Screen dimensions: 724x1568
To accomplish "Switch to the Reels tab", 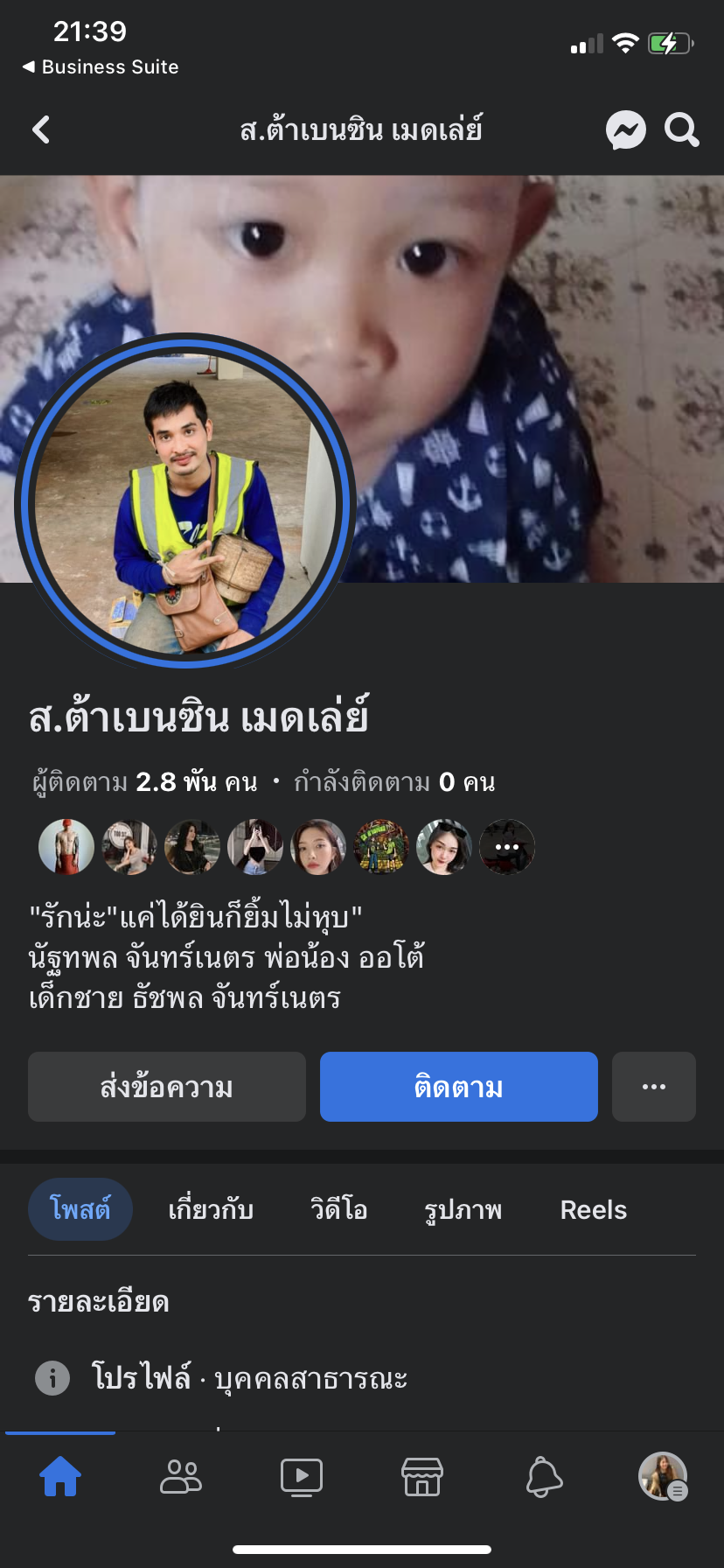I will click(593, 1209).
